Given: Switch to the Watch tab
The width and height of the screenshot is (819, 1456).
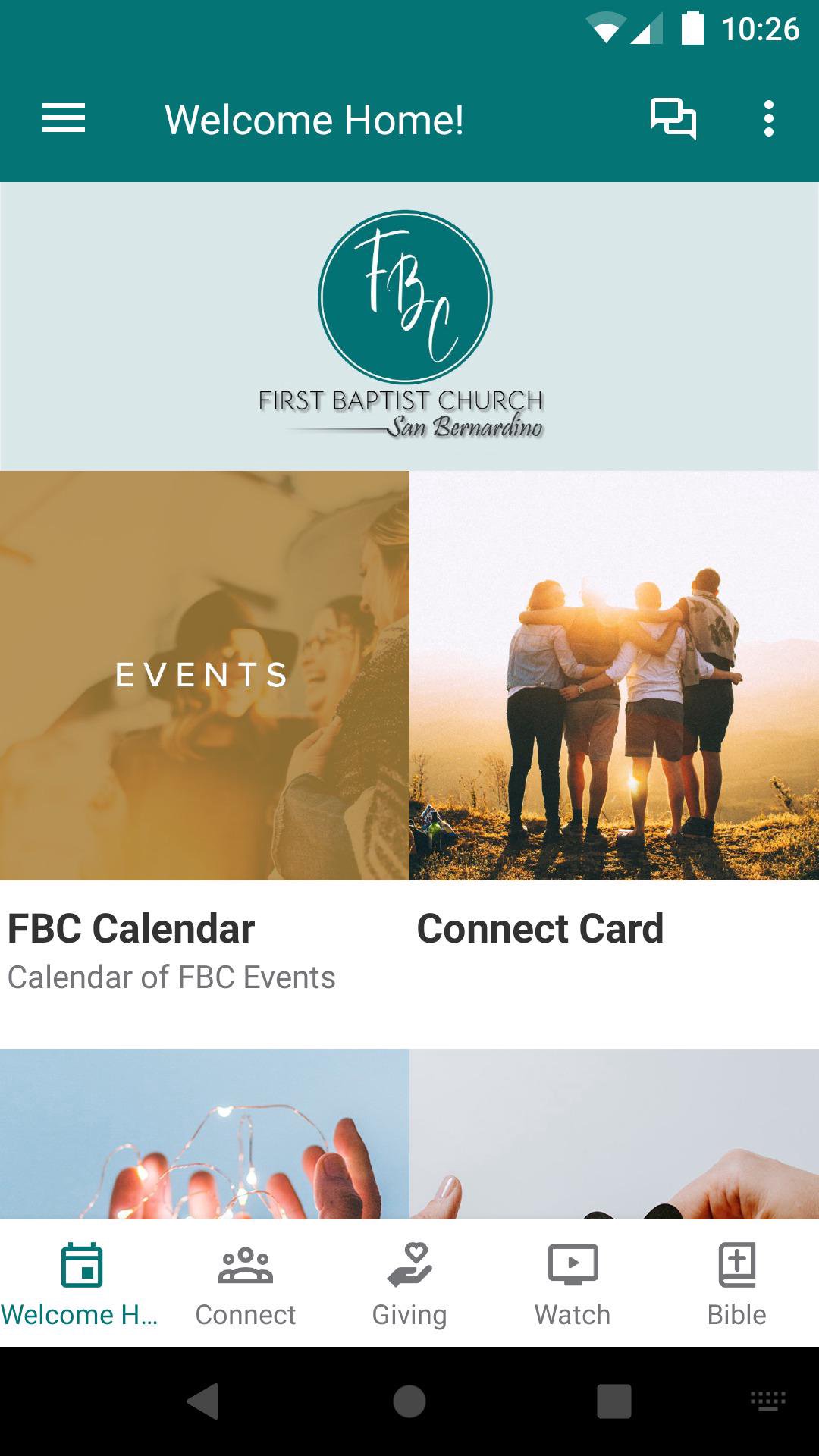Looking at the screenshot, I should 573,1283.
